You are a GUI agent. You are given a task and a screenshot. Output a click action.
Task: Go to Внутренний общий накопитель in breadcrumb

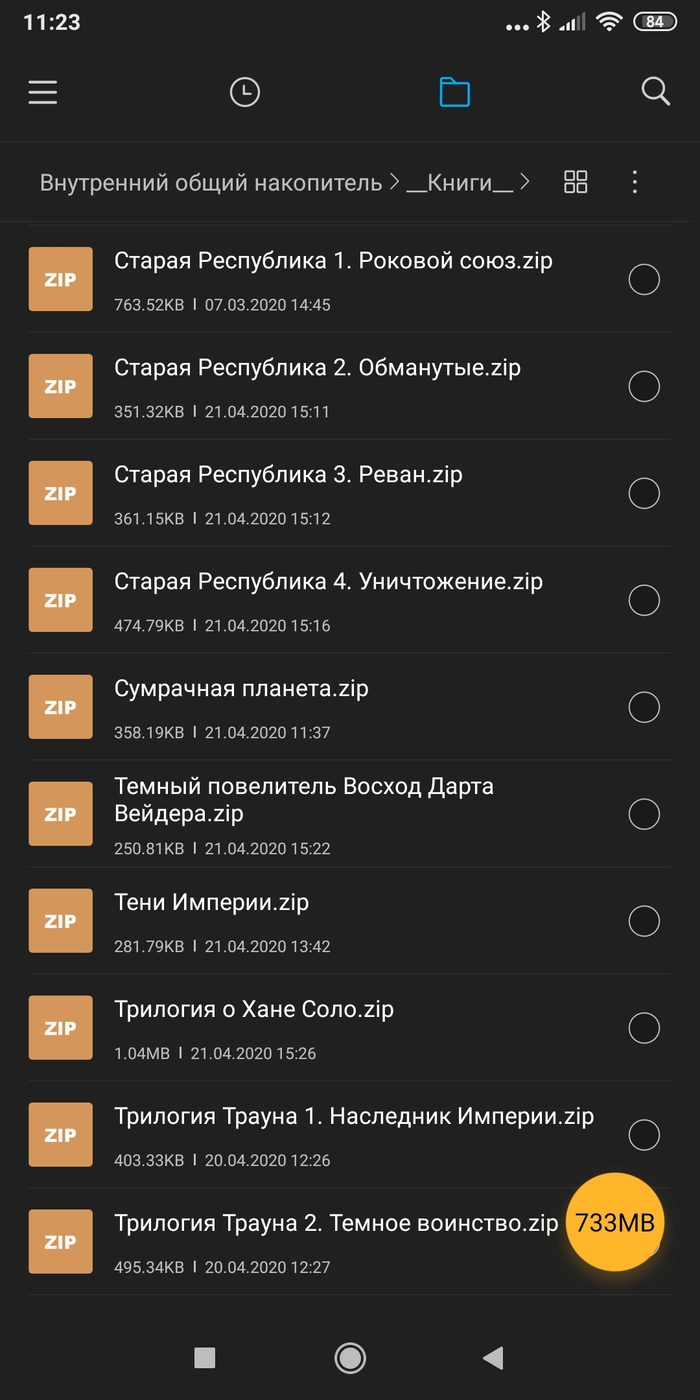210,182
